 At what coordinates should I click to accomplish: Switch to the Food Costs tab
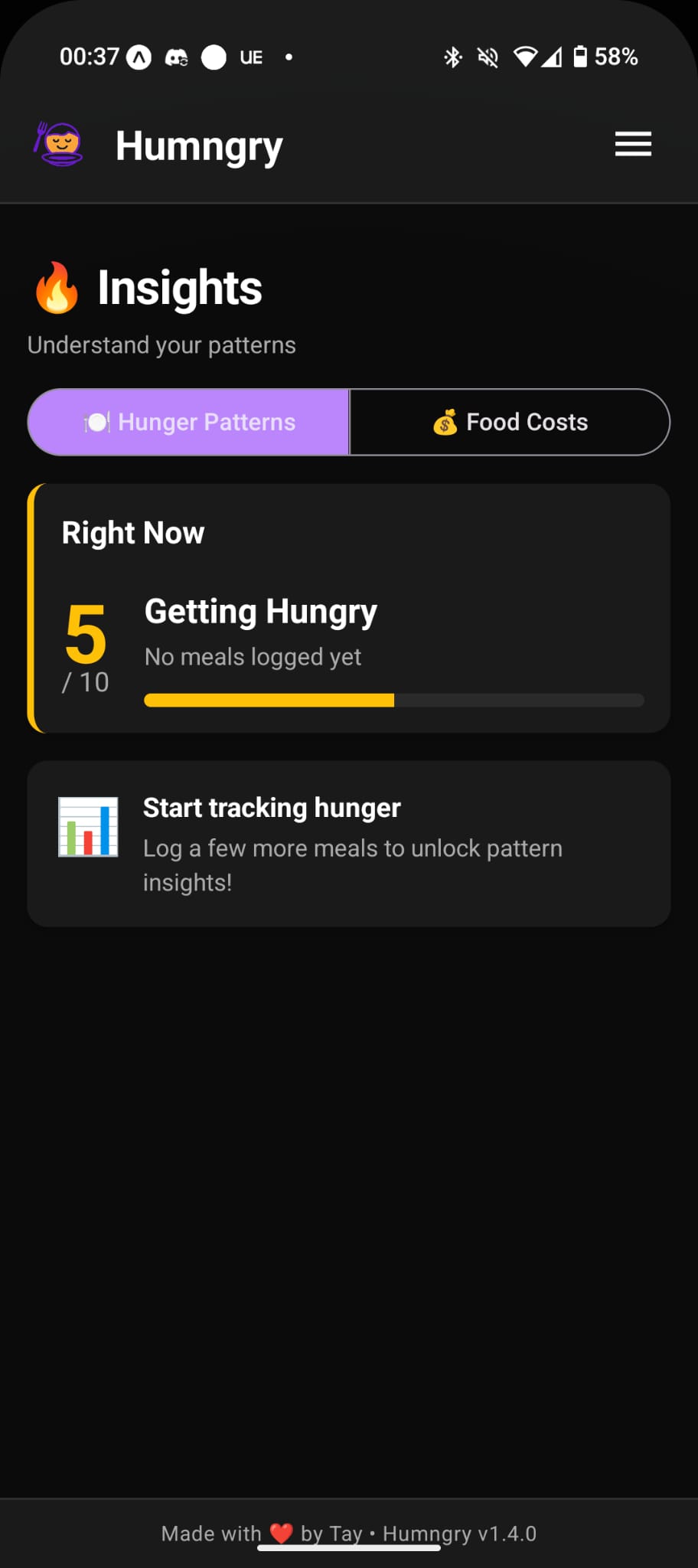(510, 422)
